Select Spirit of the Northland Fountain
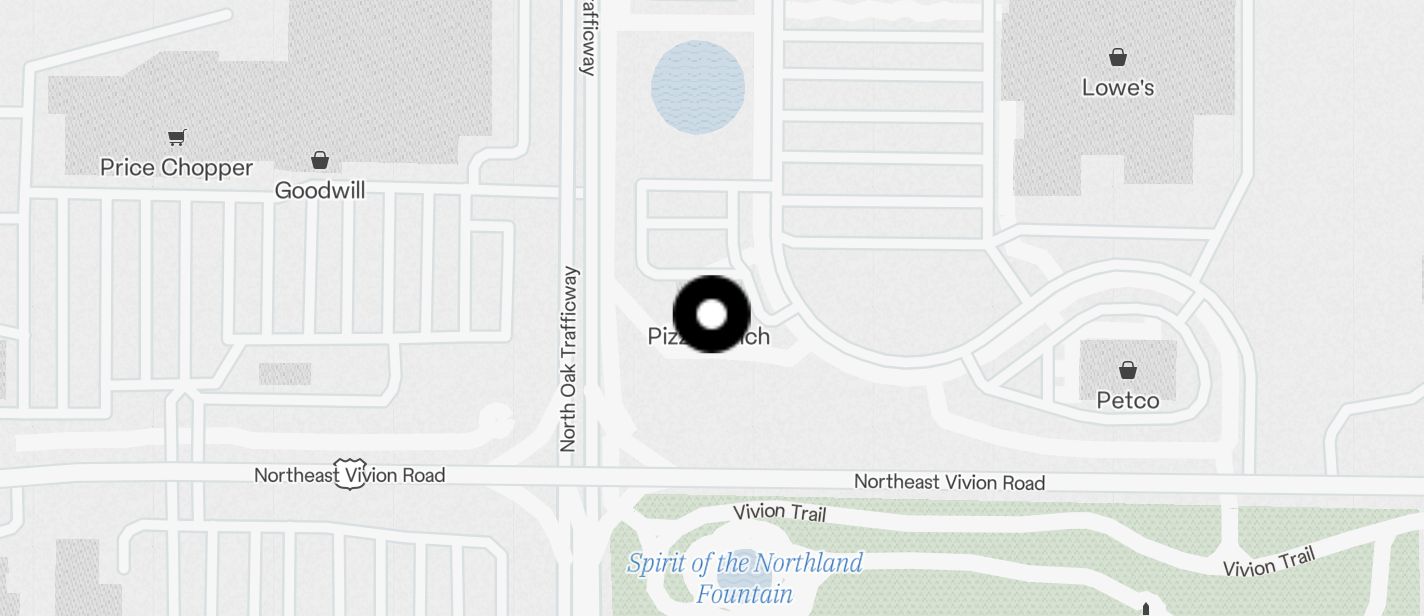This screenshot has height=616, width=1424. pos(744,577)
